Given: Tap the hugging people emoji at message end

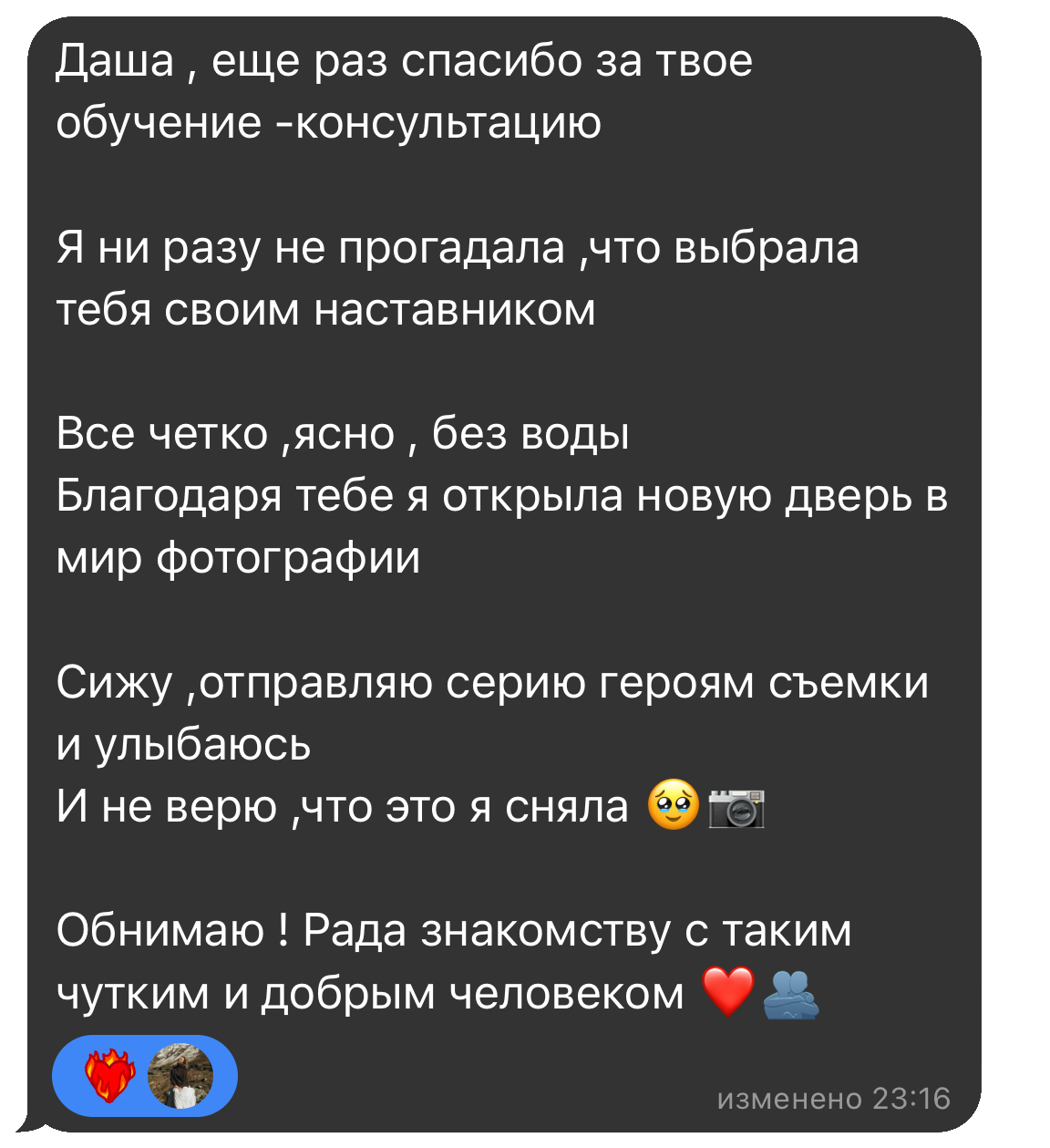Looking at the screenshot, I should [792, 993].
